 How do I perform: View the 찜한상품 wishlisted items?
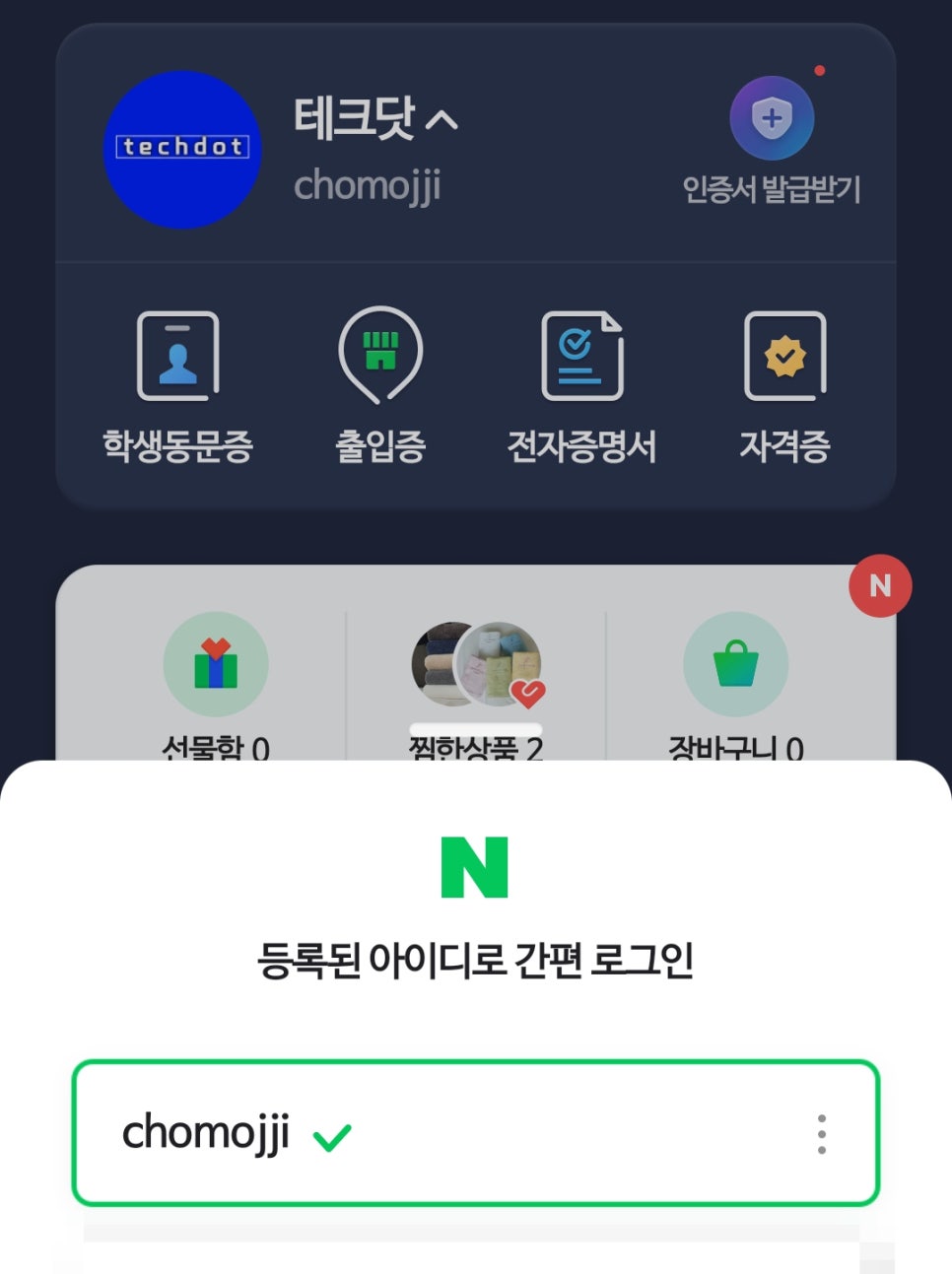click(x=477, y=682)
